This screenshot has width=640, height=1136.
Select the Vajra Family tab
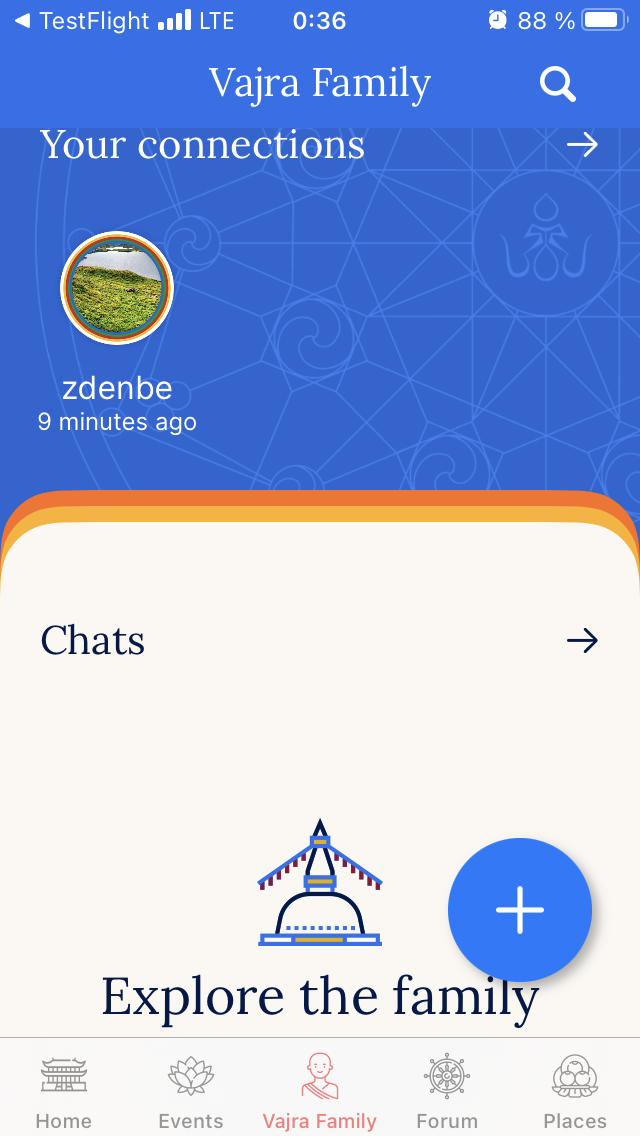point(319,1090)
